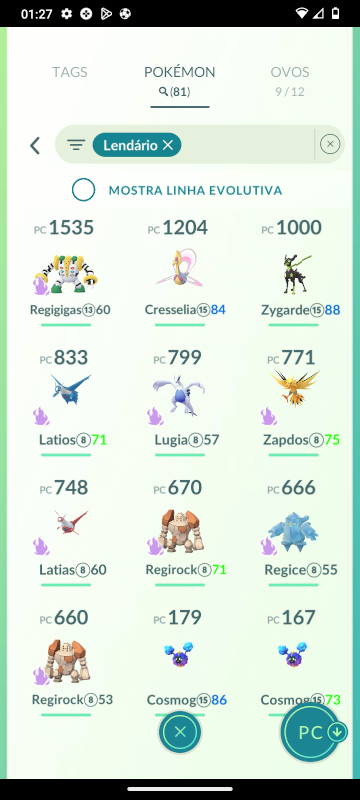Close the Pokémon list with round X

[x=179, y=733]
